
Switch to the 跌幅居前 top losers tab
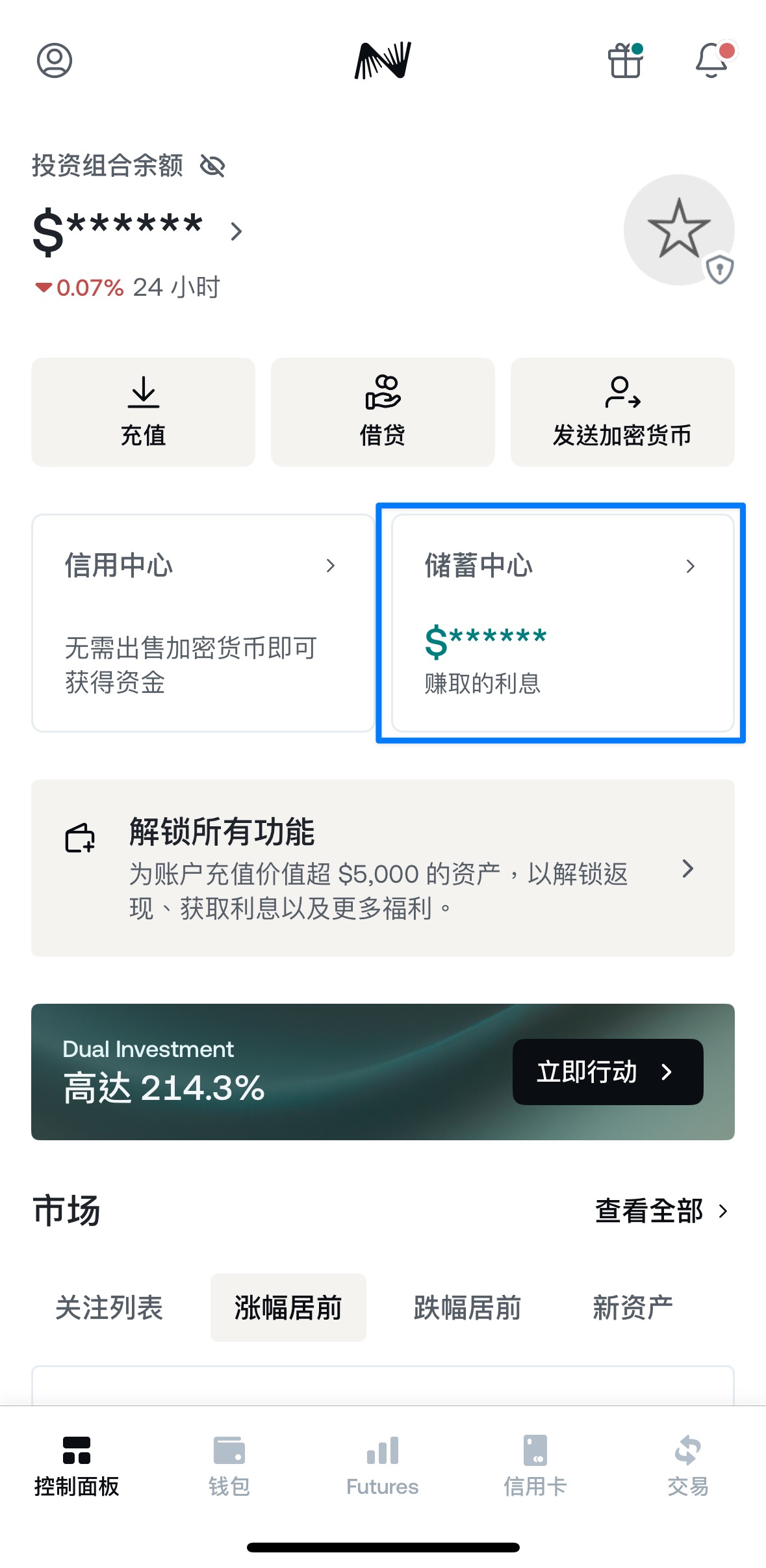[468, 1307]
